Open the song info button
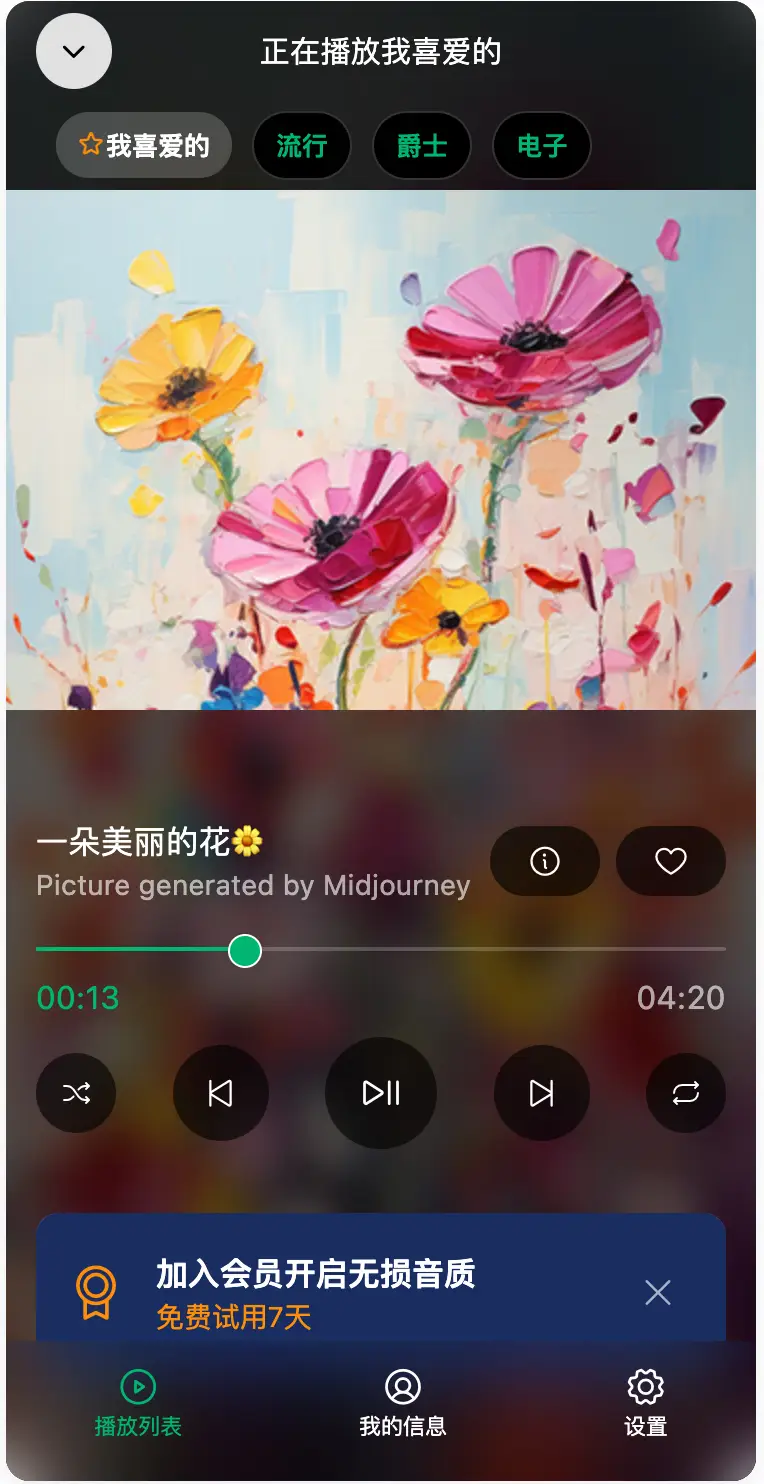The image size is (764, 1484). tap(545, 861)
